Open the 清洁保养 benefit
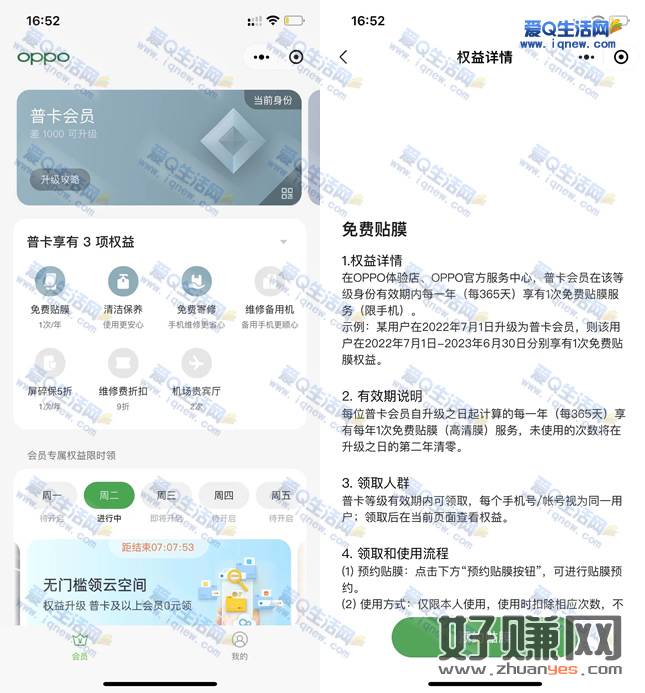Viewport: 645px width, 693px height. [122, 290]
